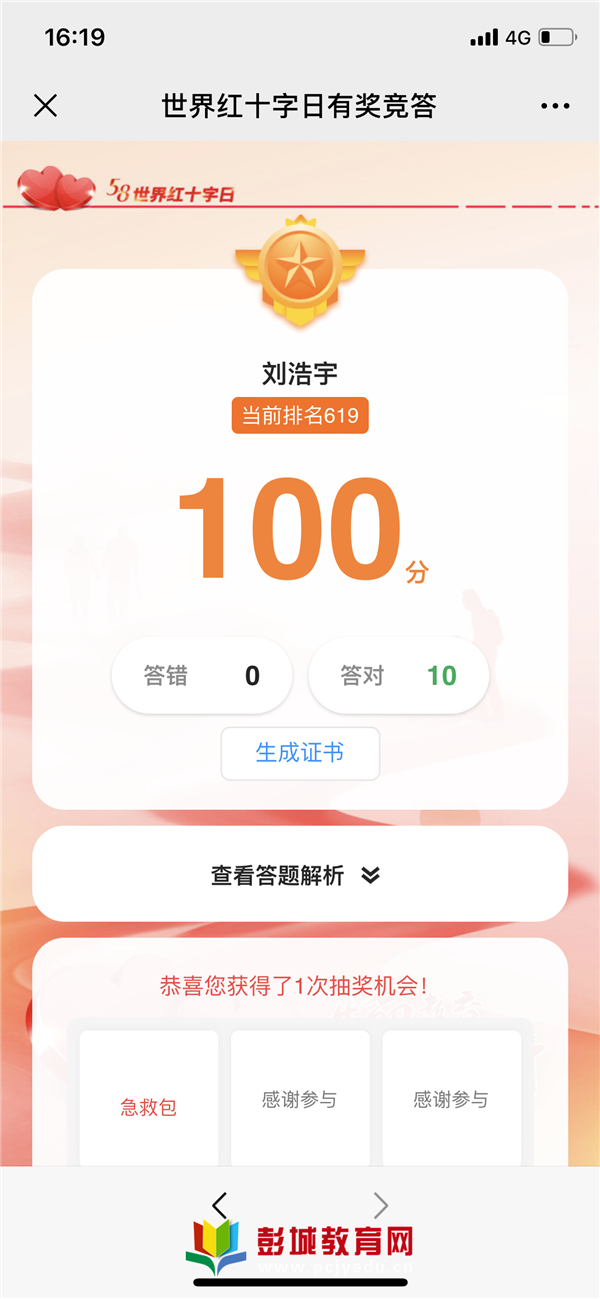
Task: Tap 生成证书 to generate the certificate
Action: point(300,753)
